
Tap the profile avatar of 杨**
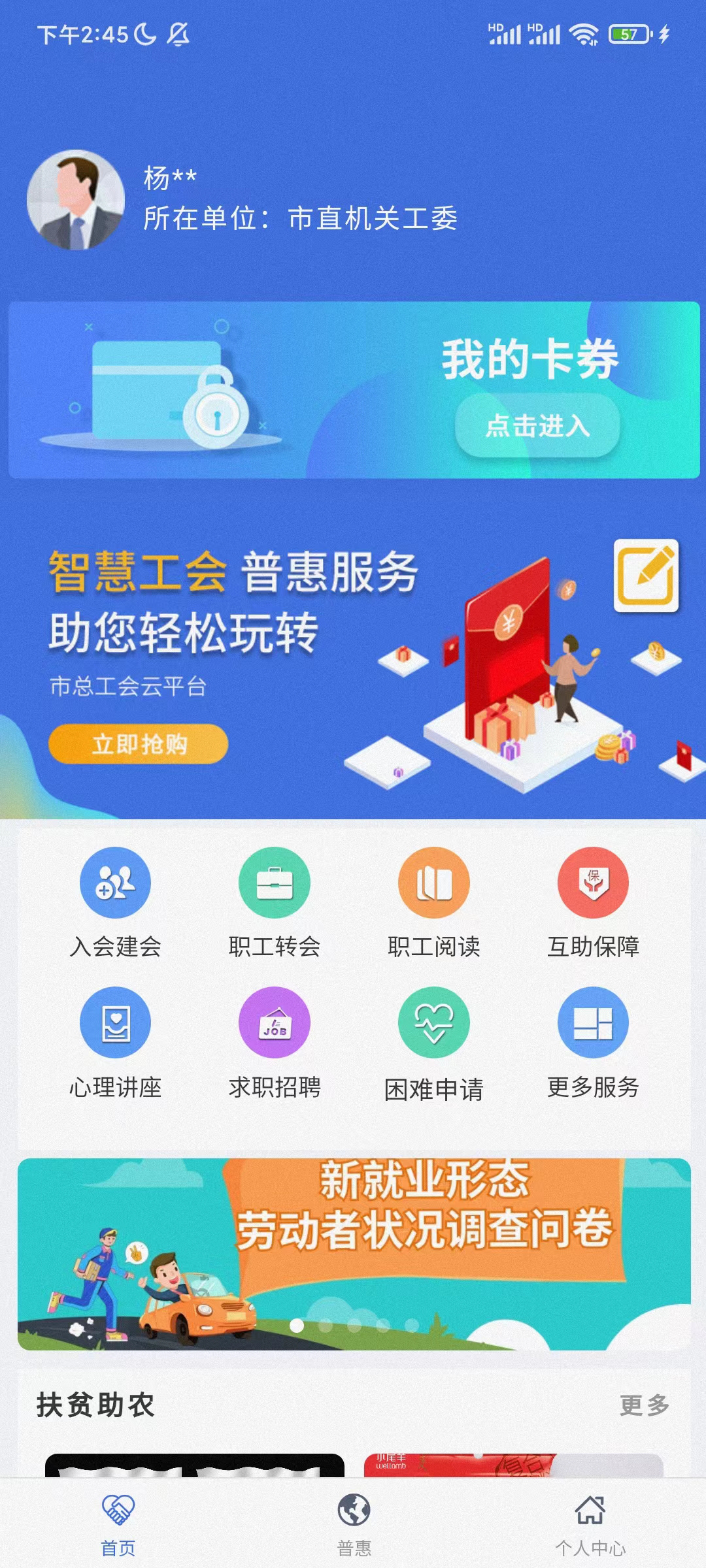pos(76,200)
